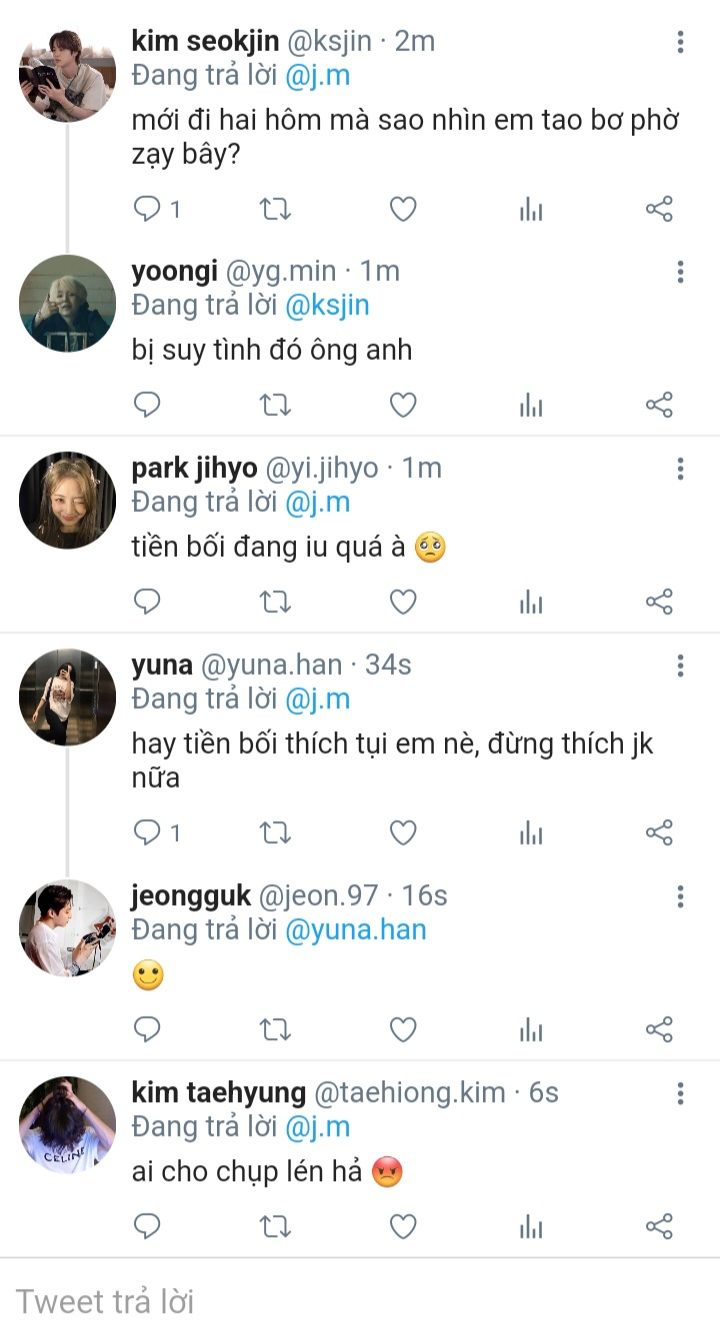Retweet kim seokjin's tweet
Image resolution: width=720 pixels, height=1344 pixels.
pos(275,209)
